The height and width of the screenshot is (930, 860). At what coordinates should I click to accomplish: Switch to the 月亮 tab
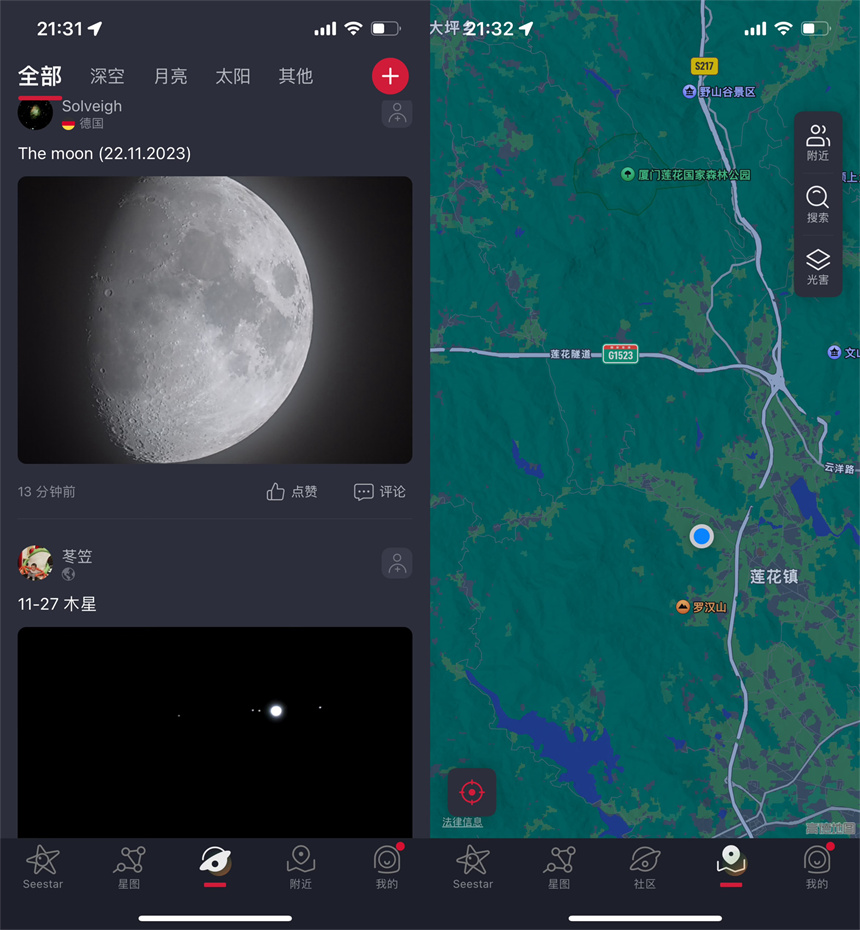coord(170,76)
